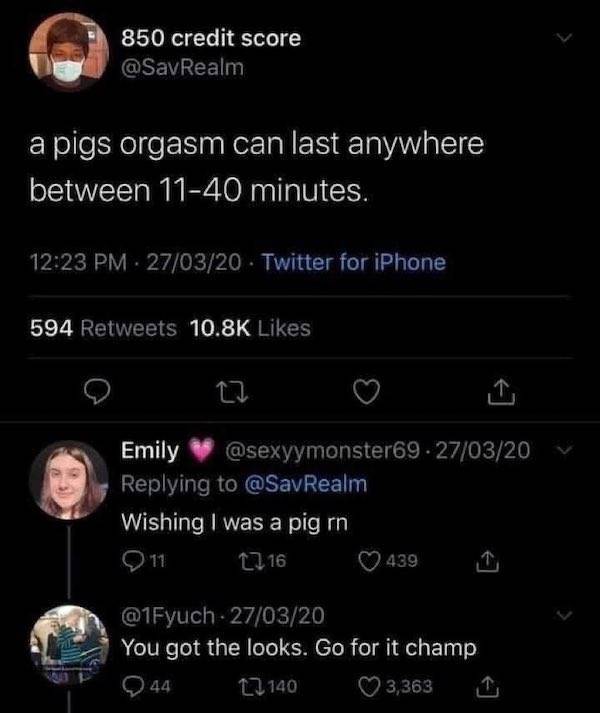Expand the arrow menu on Emily's reply

pos(564,452)
